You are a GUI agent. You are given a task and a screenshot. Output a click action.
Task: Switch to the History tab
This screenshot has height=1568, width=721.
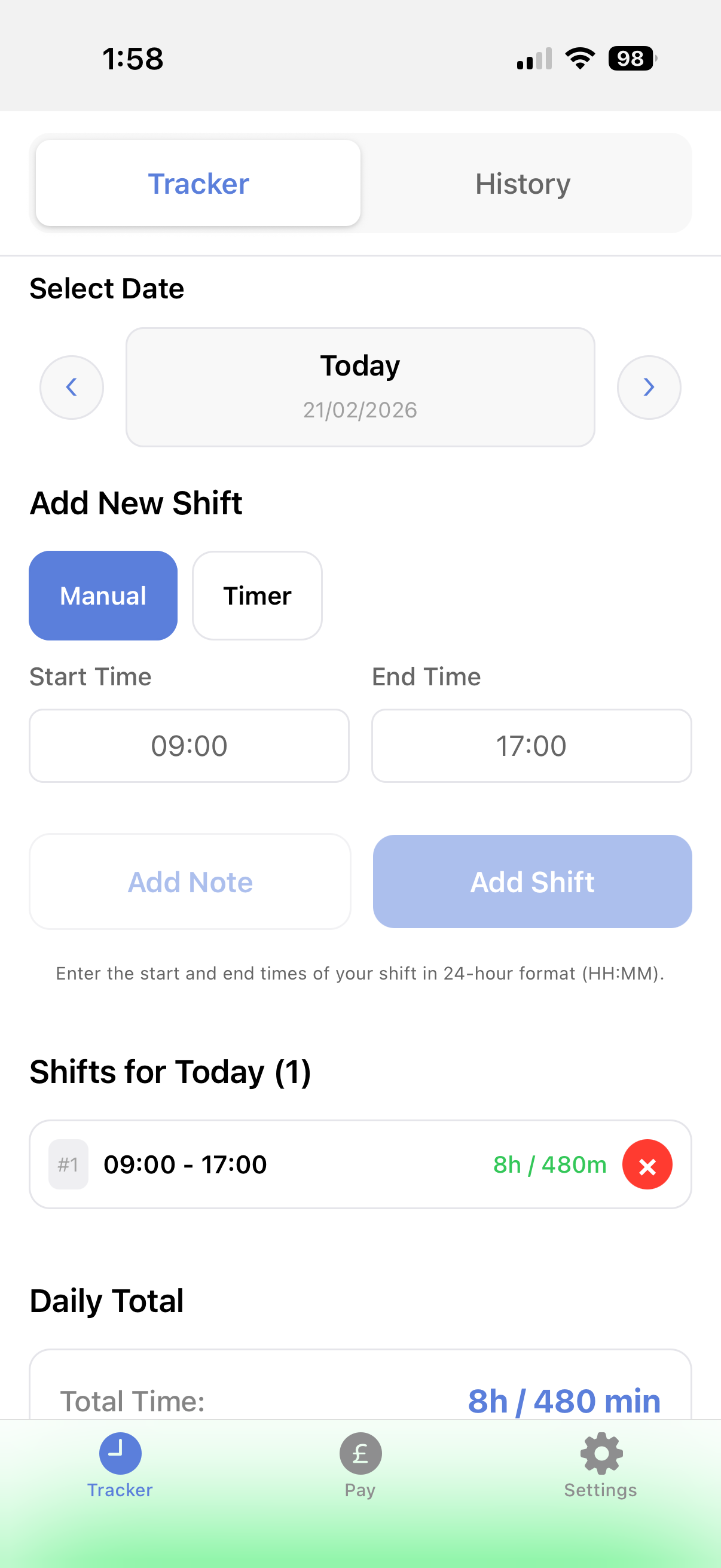tap(523, 183)
